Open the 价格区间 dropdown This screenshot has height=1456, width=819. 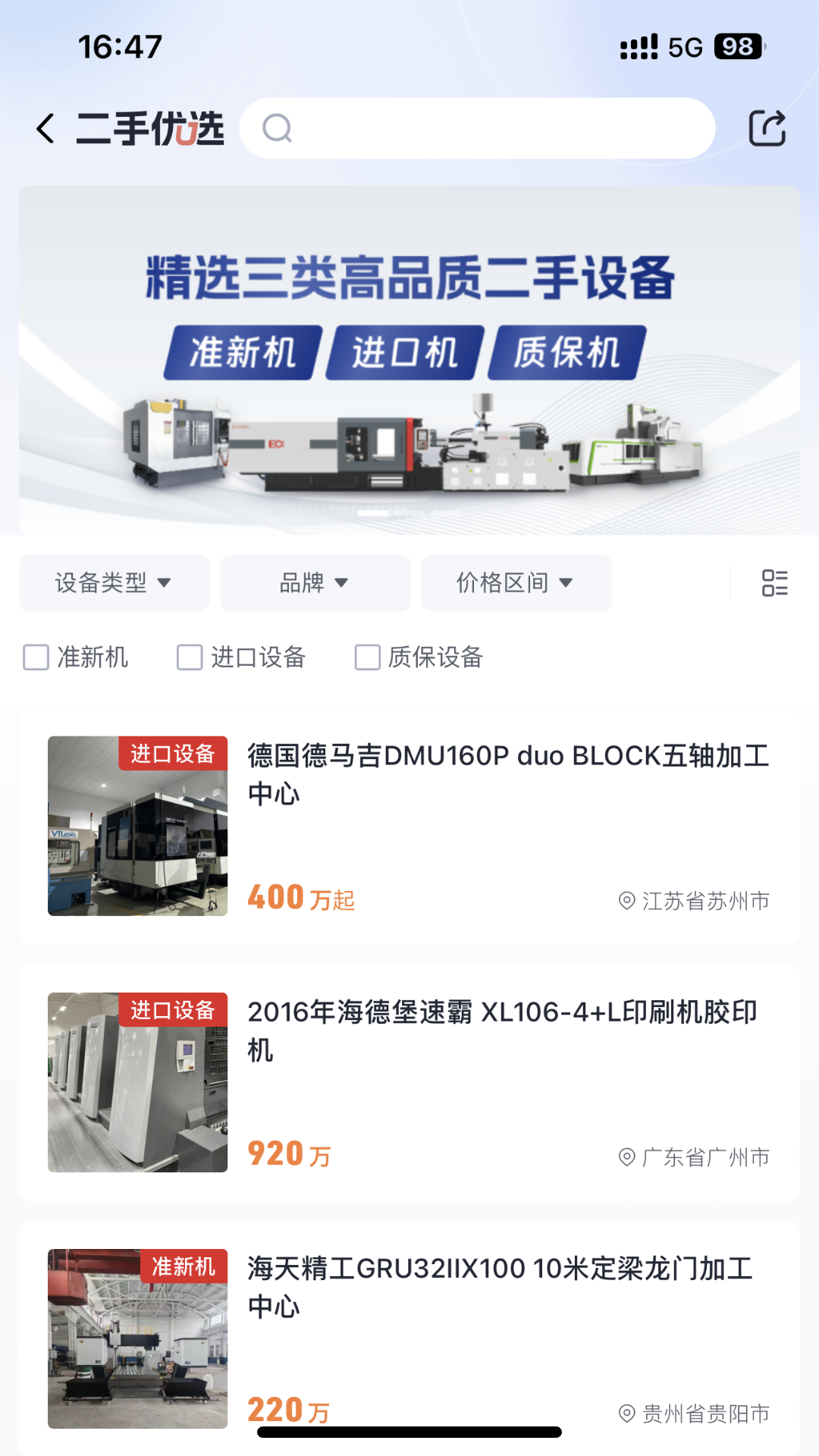click(x=516, y=582)
